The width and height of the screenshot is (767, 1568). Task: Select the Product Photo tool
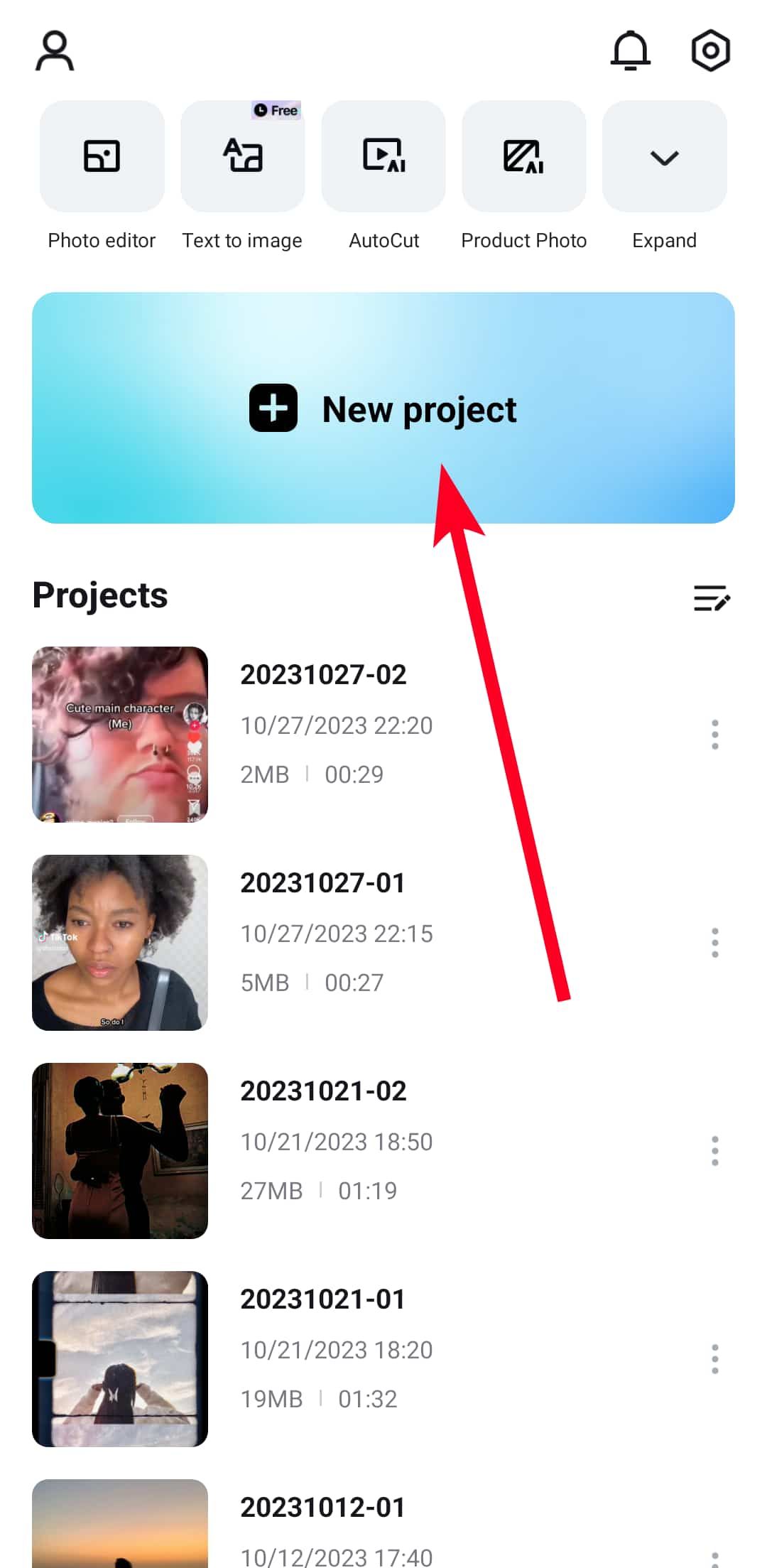pos(523,156)
